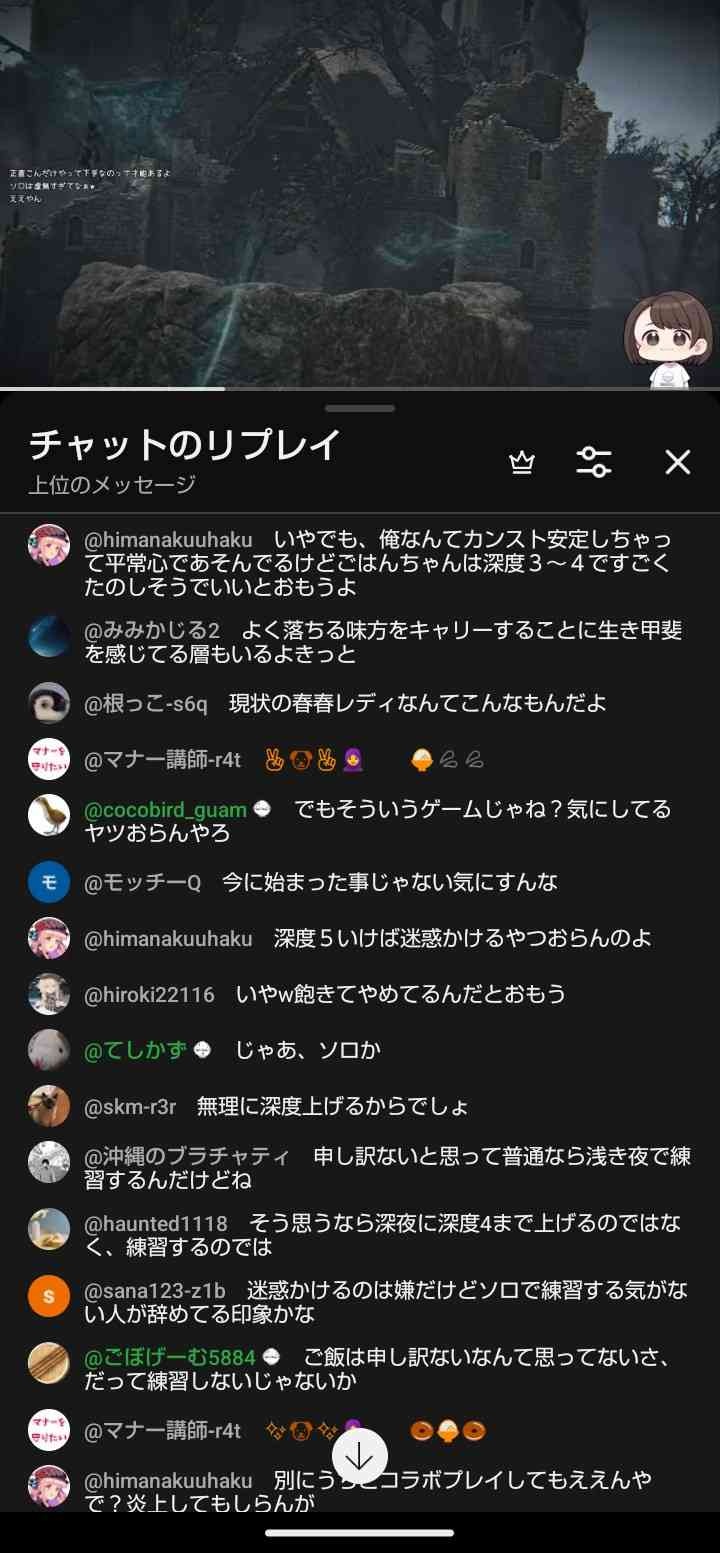Screen dimensions: 720x1553
Task: Open the chat filter settings icon
Action: tap(594, 461)
